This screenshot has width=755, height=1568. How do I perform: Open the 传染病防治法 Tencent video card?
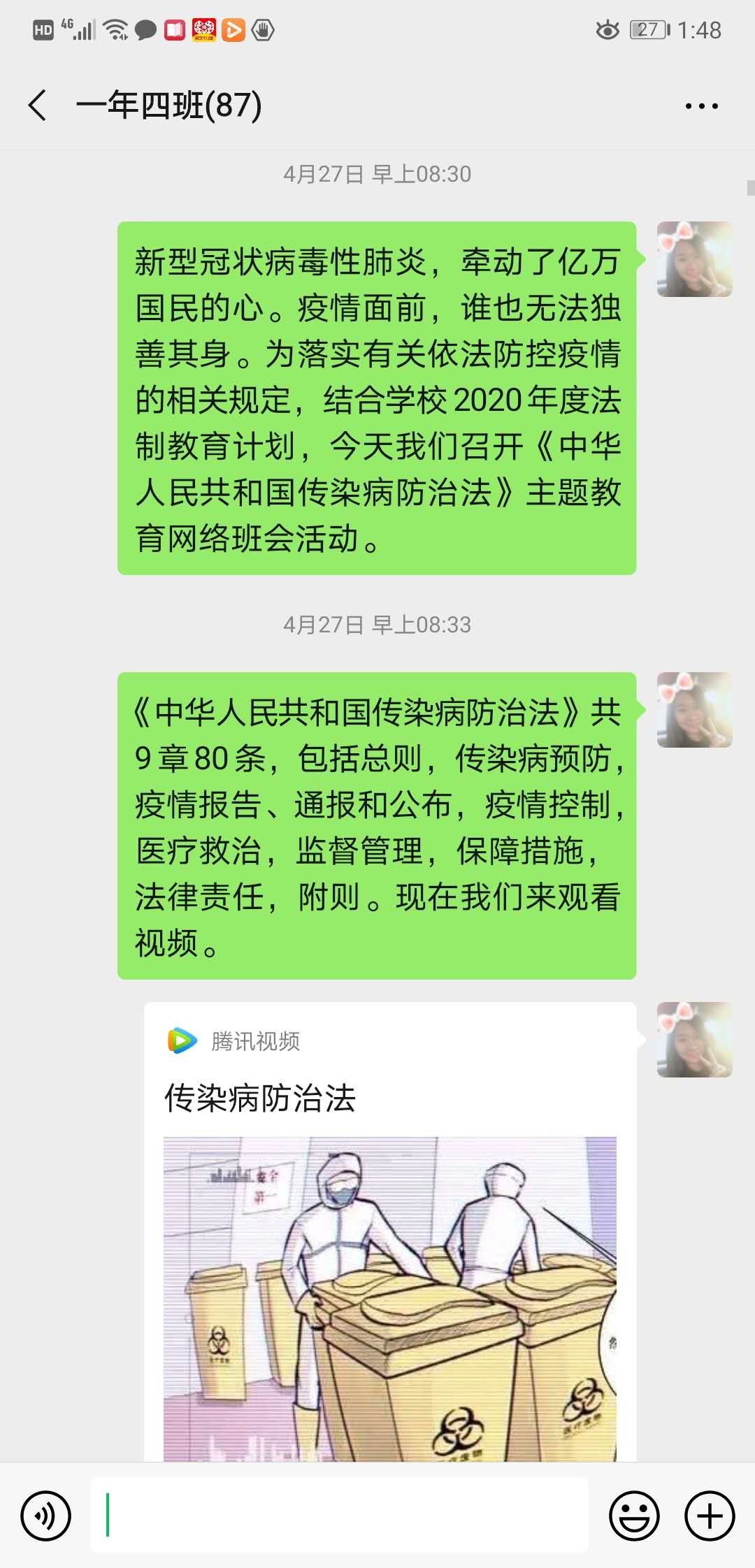click(x=389, y=1230)
